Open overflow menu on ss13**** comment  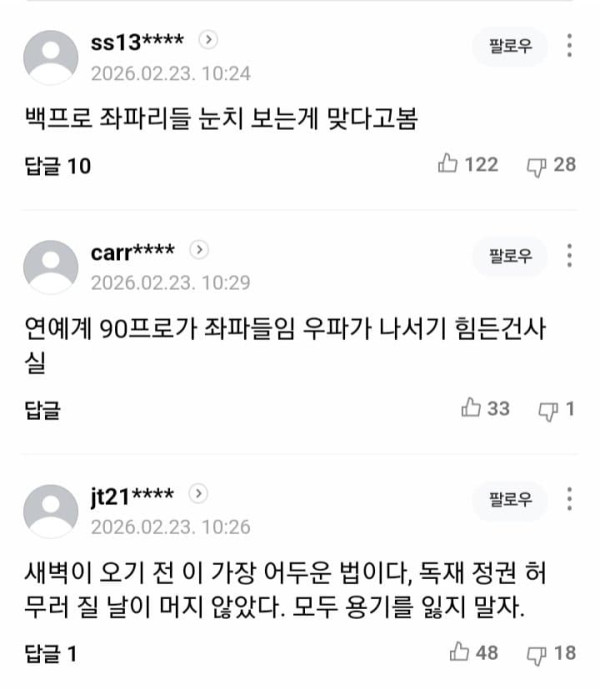pyautogui.click(x=570, y=46)
